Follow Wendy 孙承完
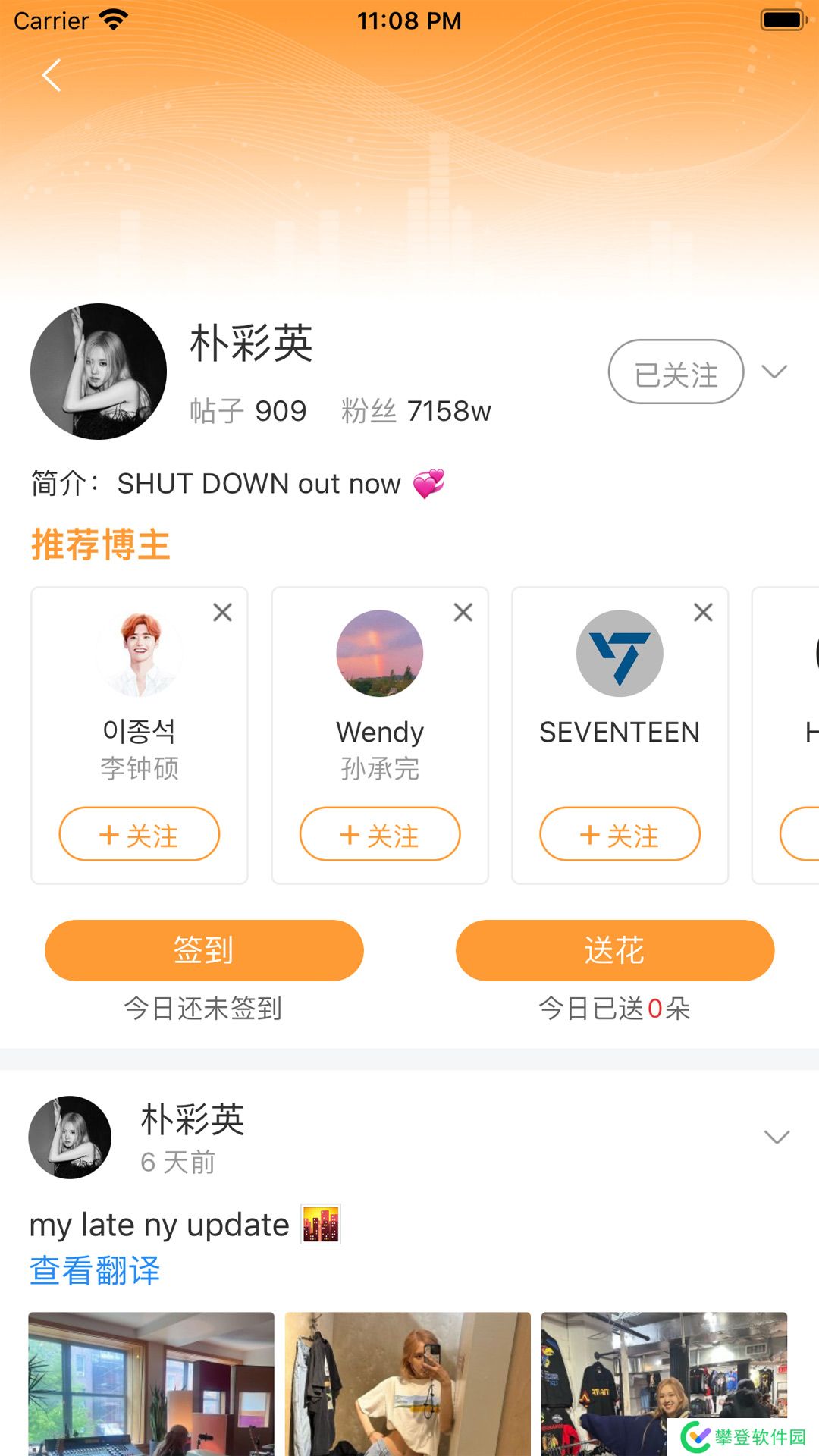 coord(380,834)
